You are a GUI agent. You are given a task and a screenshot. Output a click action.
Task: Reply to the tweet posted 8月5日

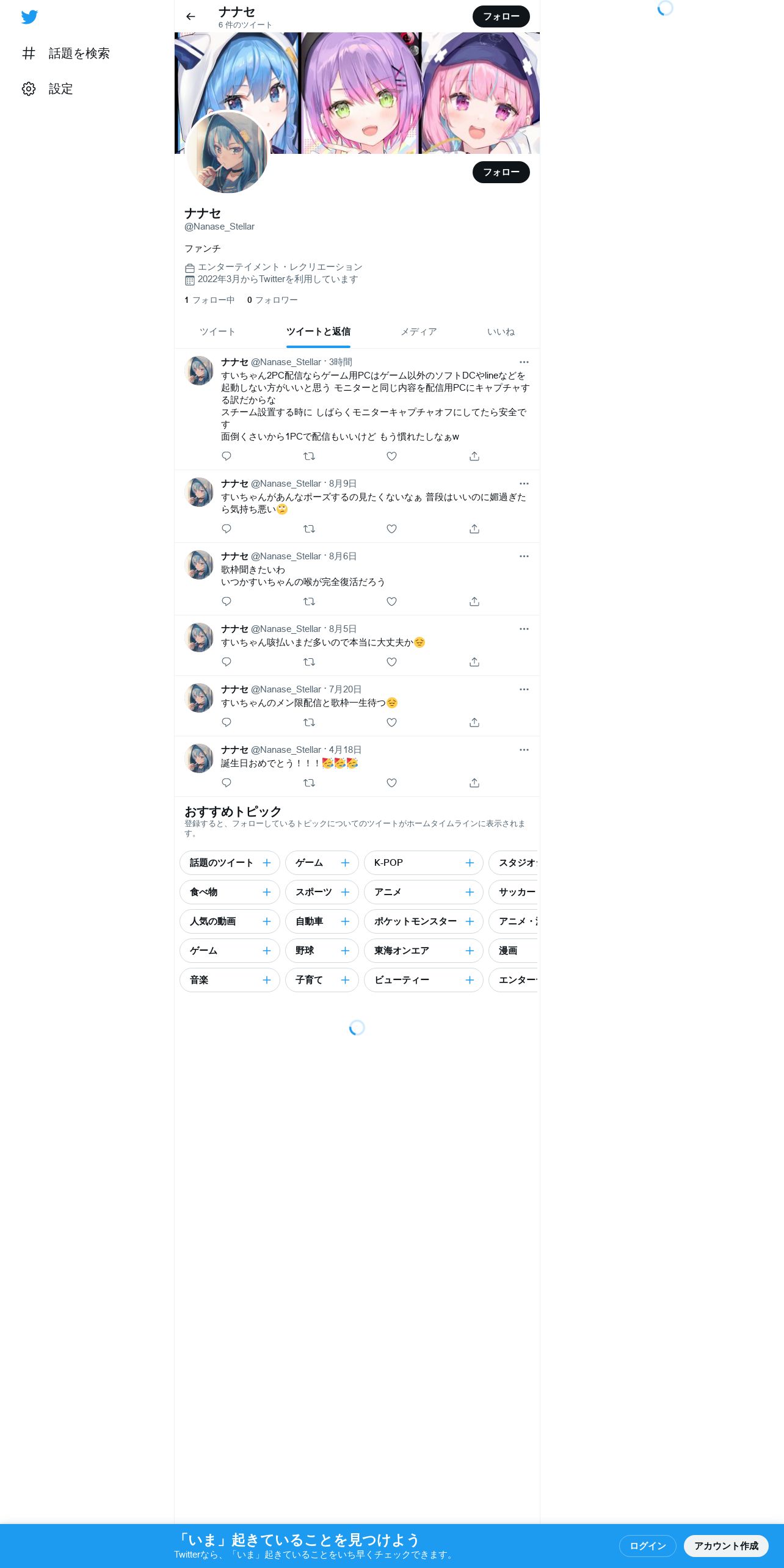(227, 662)
